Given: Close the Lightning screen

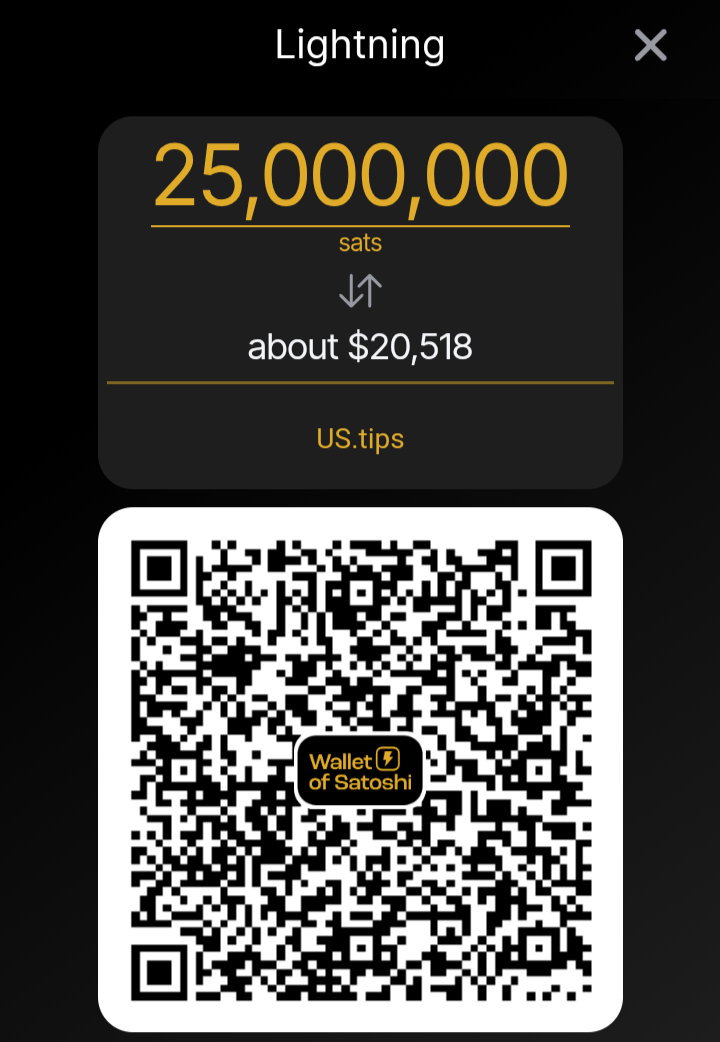Looking at the screenshot, I should [x=650, y=45].
